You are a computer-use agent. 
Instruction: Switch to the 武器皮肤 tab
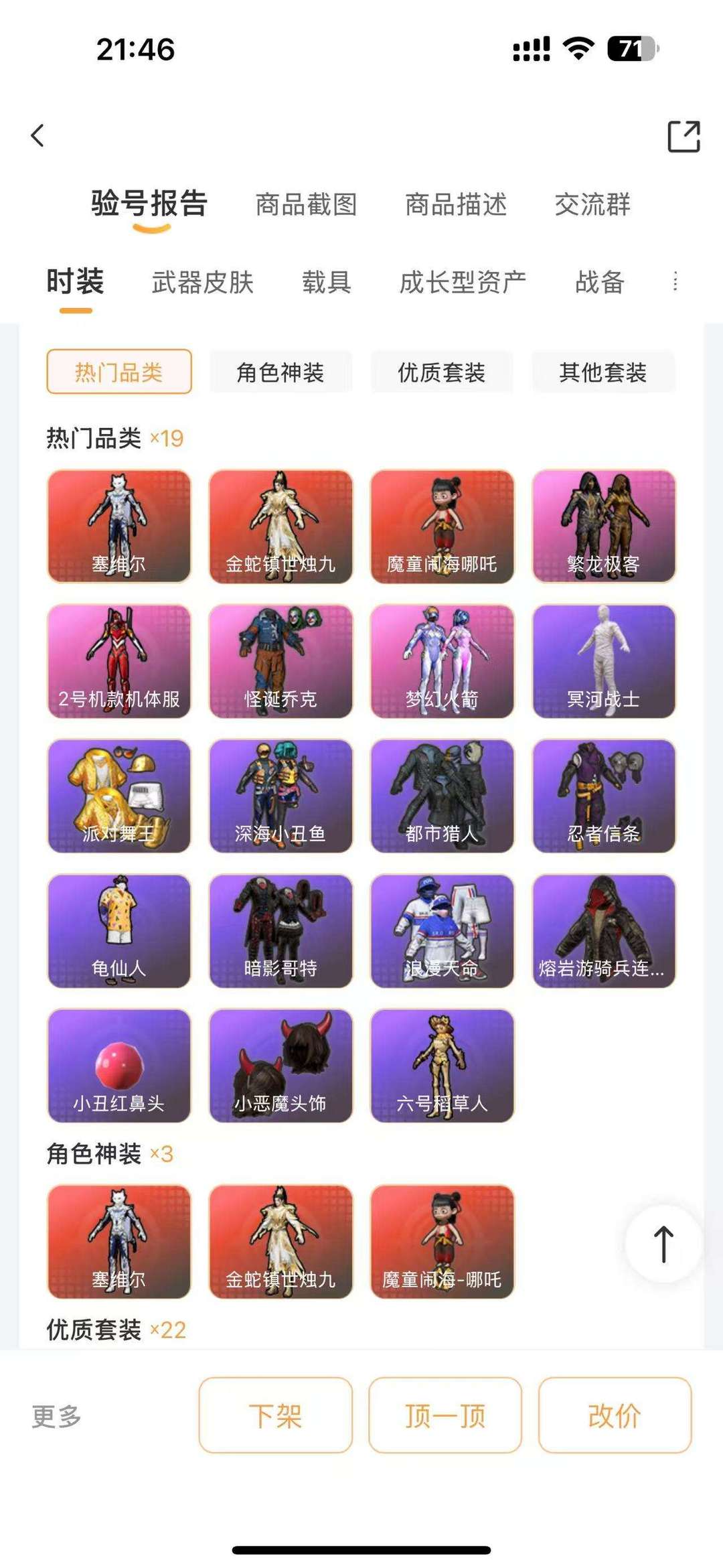(x=202, y=283)
